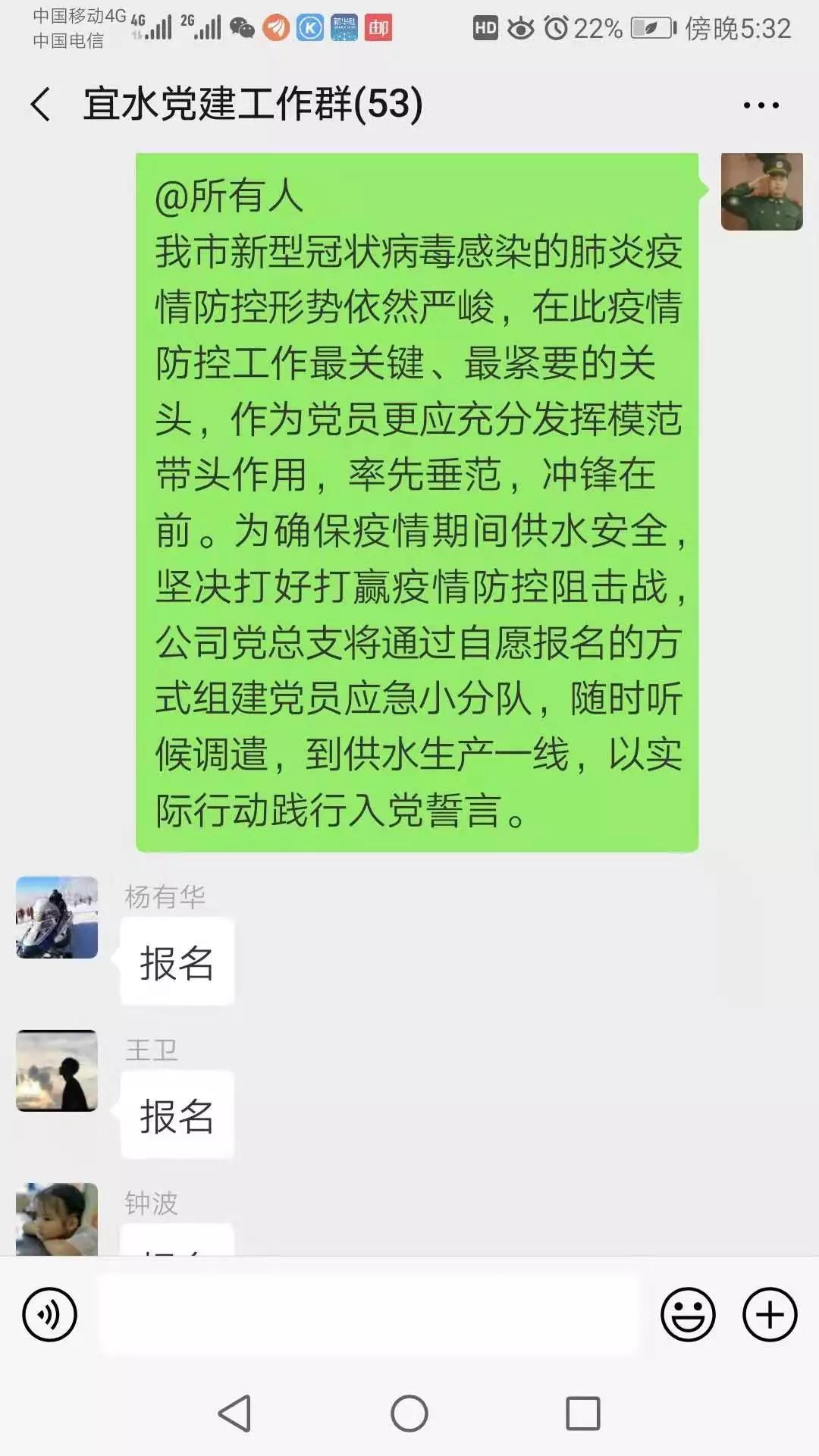View 杨有华's profile avatar

coord(57,918)
